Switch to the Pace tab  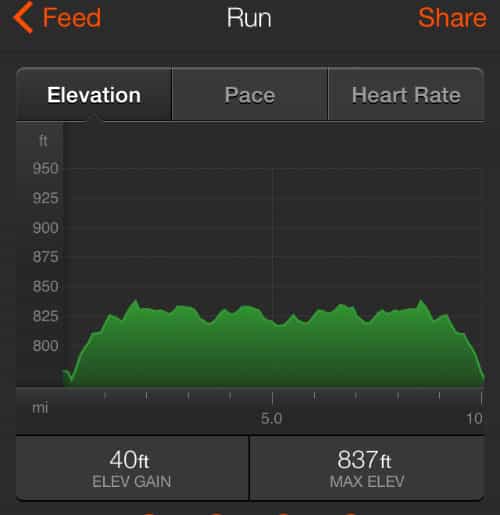(250, 95)
